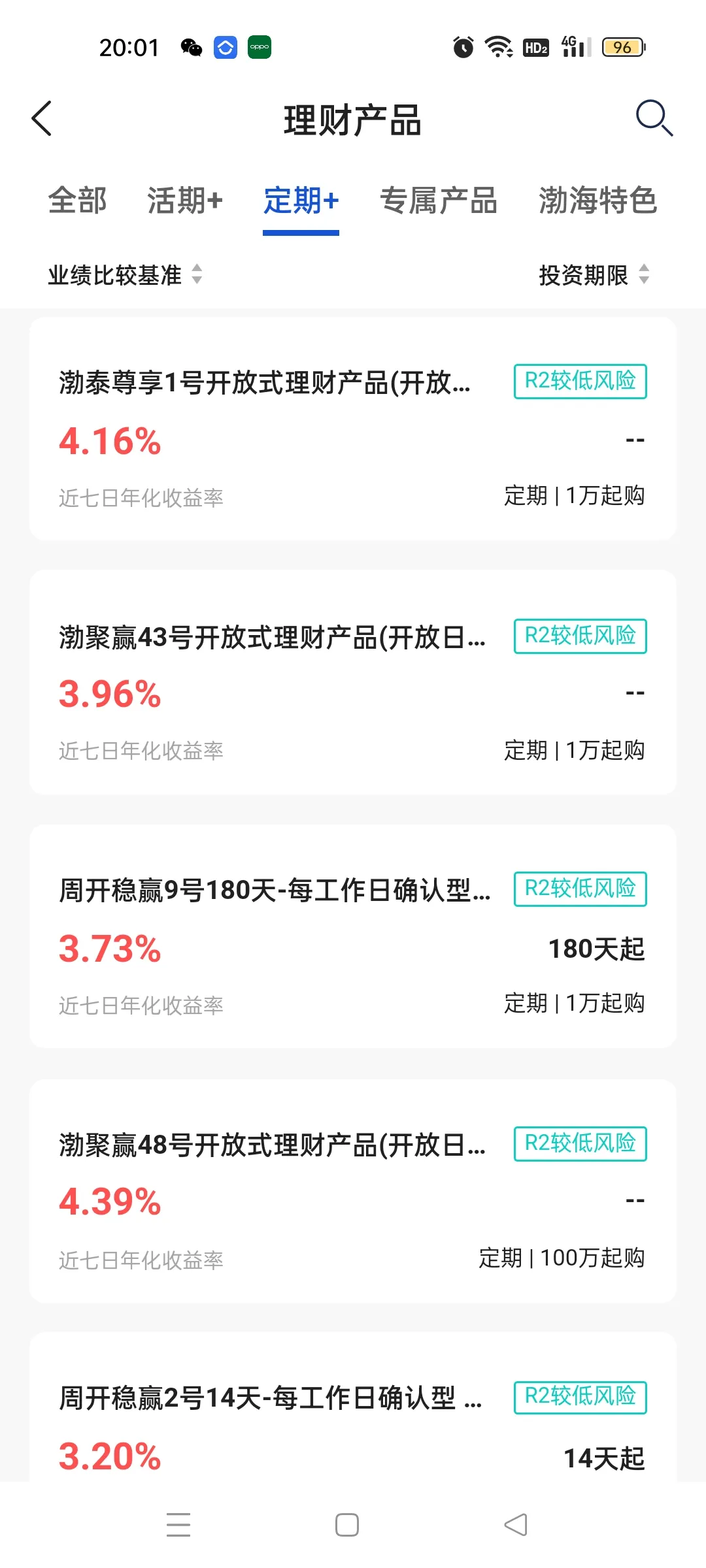
Task: Switch to the 专属产品 tab
Action: click(439, 201)
